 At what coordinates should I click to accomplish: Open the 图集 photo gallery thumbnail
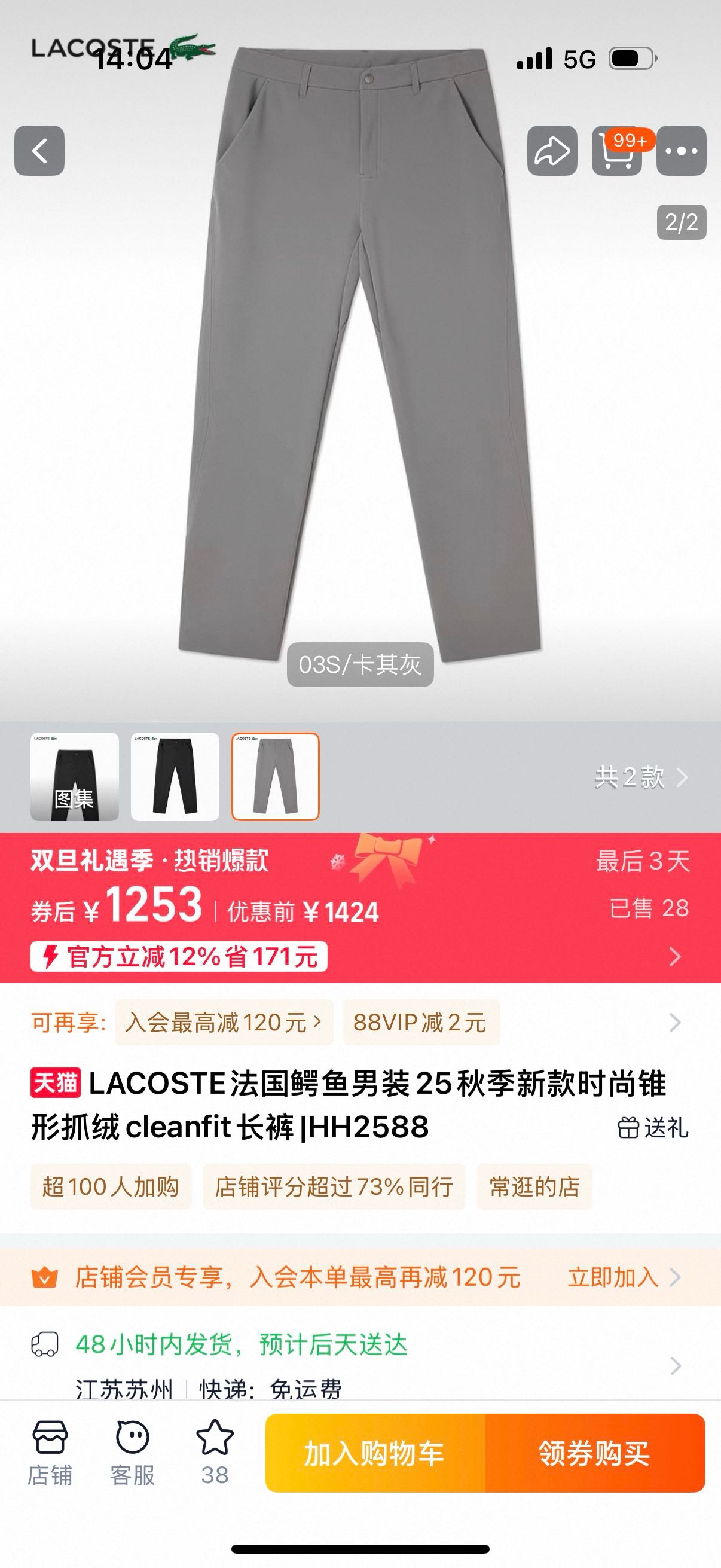tap(74, 777)
